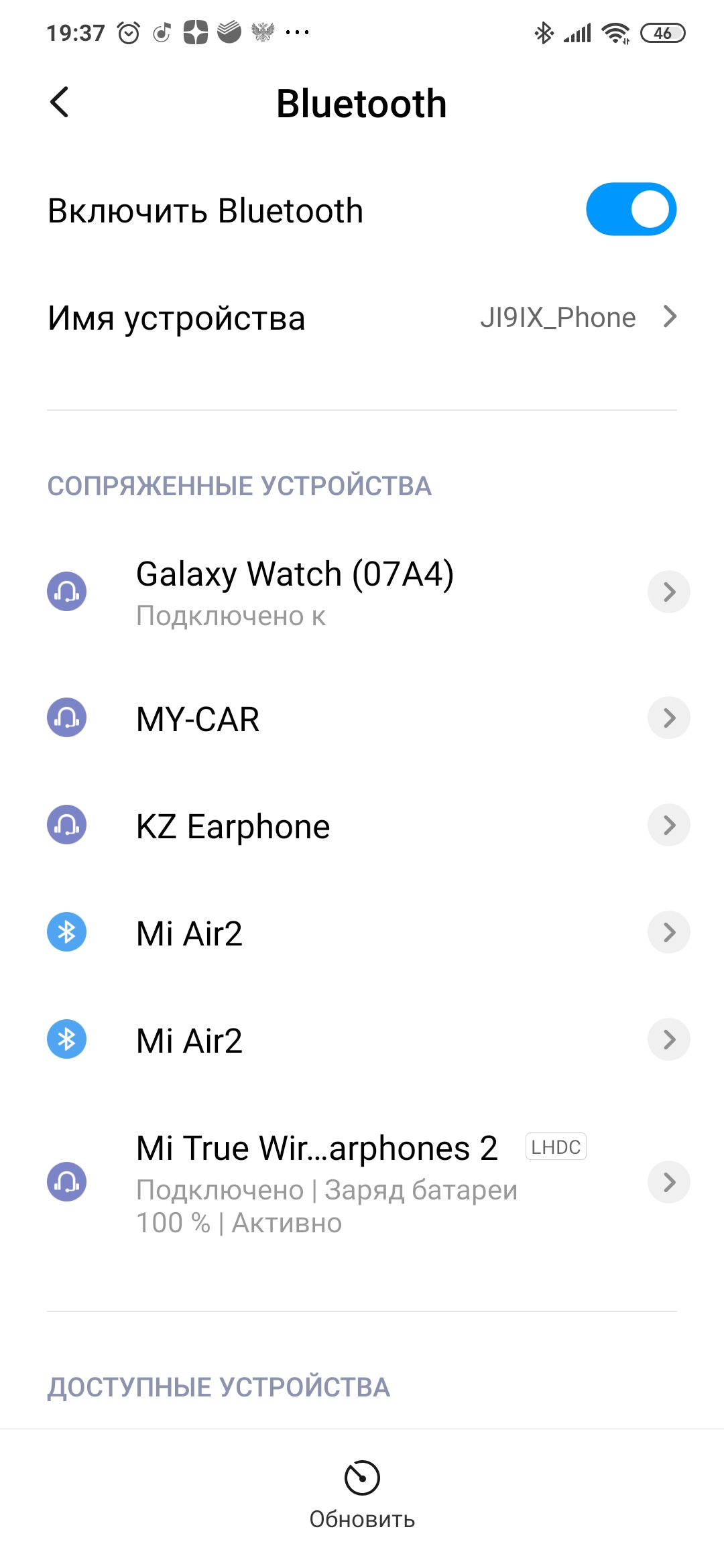Open details arrow for Mi True Wireless Earphones 2
The image size is (724, 1568).
pos(668,1182)
